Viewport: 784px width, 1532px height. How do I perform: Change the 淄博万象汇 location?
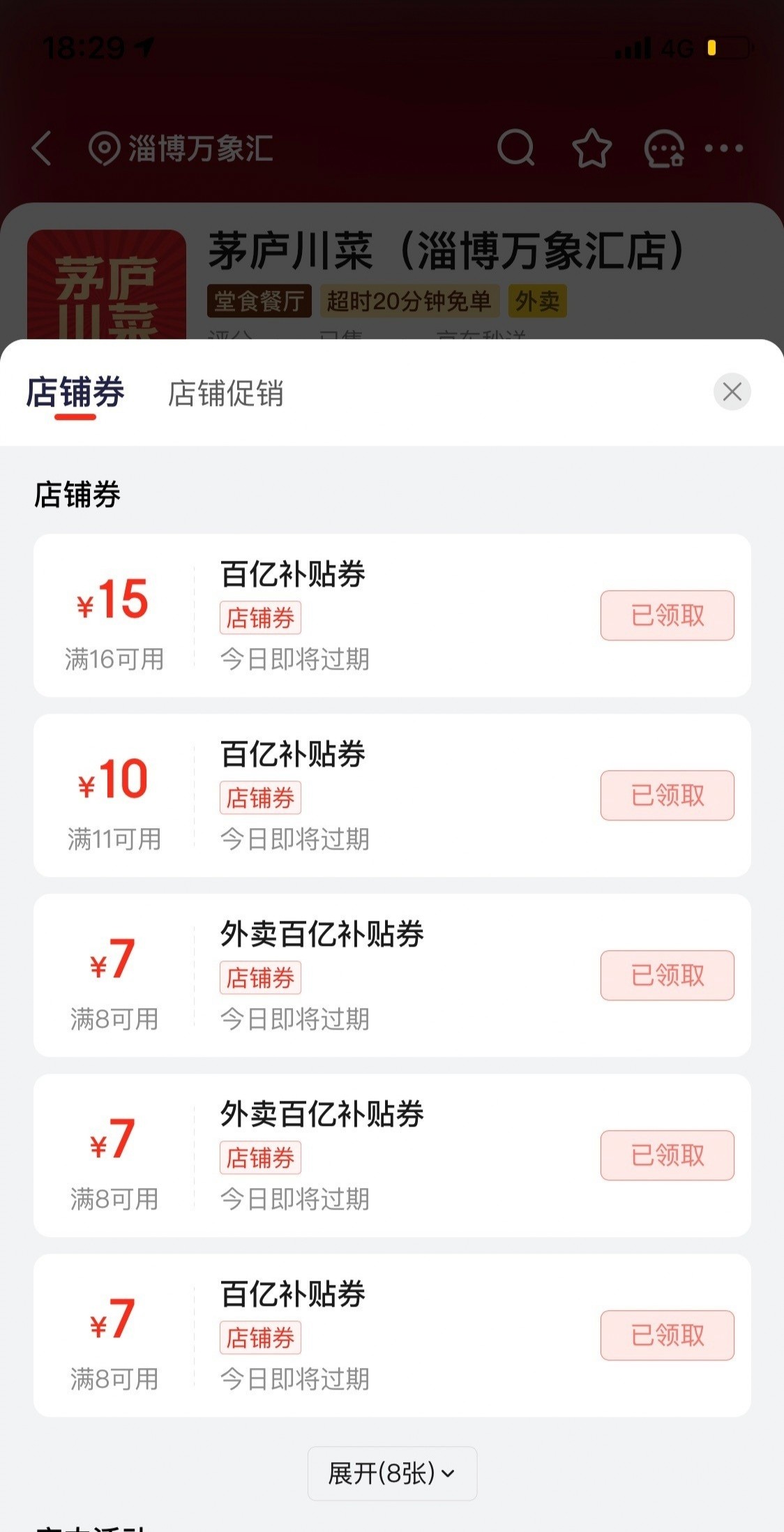181,149
